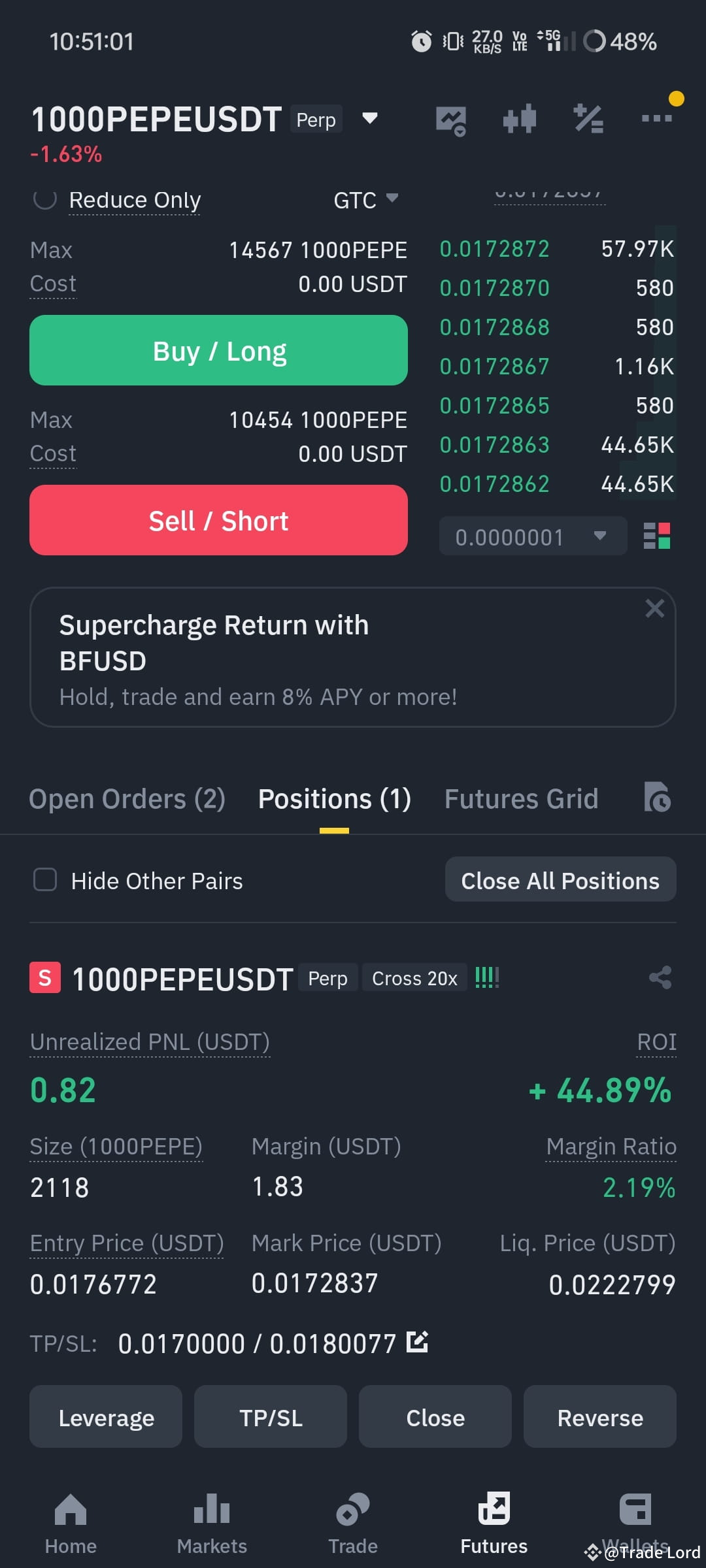The width and height of the screenshot is (706, 1568).
Task: Open the chart view icon
Action: (x=450, y=118)
